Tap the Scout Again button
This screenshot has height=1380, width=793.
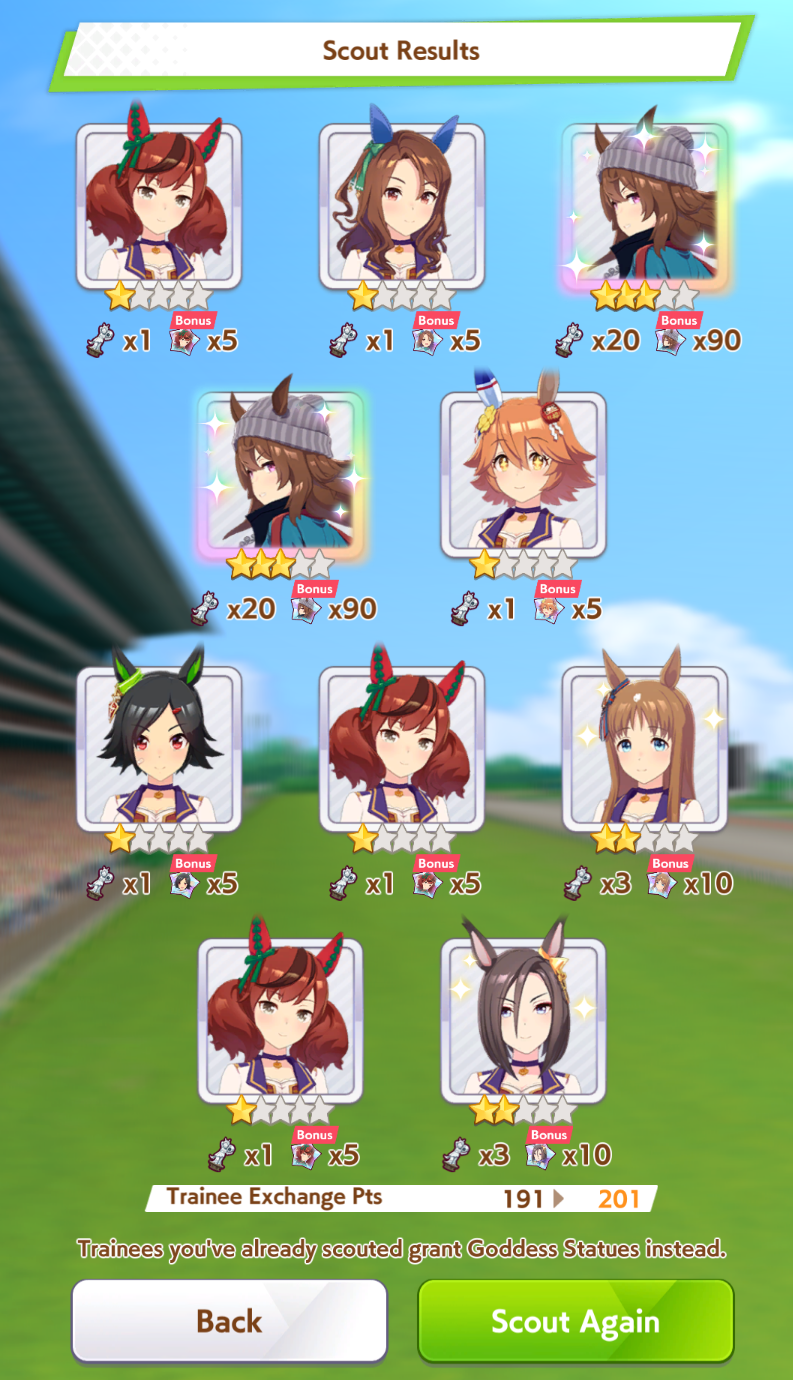click(576, 1320)
